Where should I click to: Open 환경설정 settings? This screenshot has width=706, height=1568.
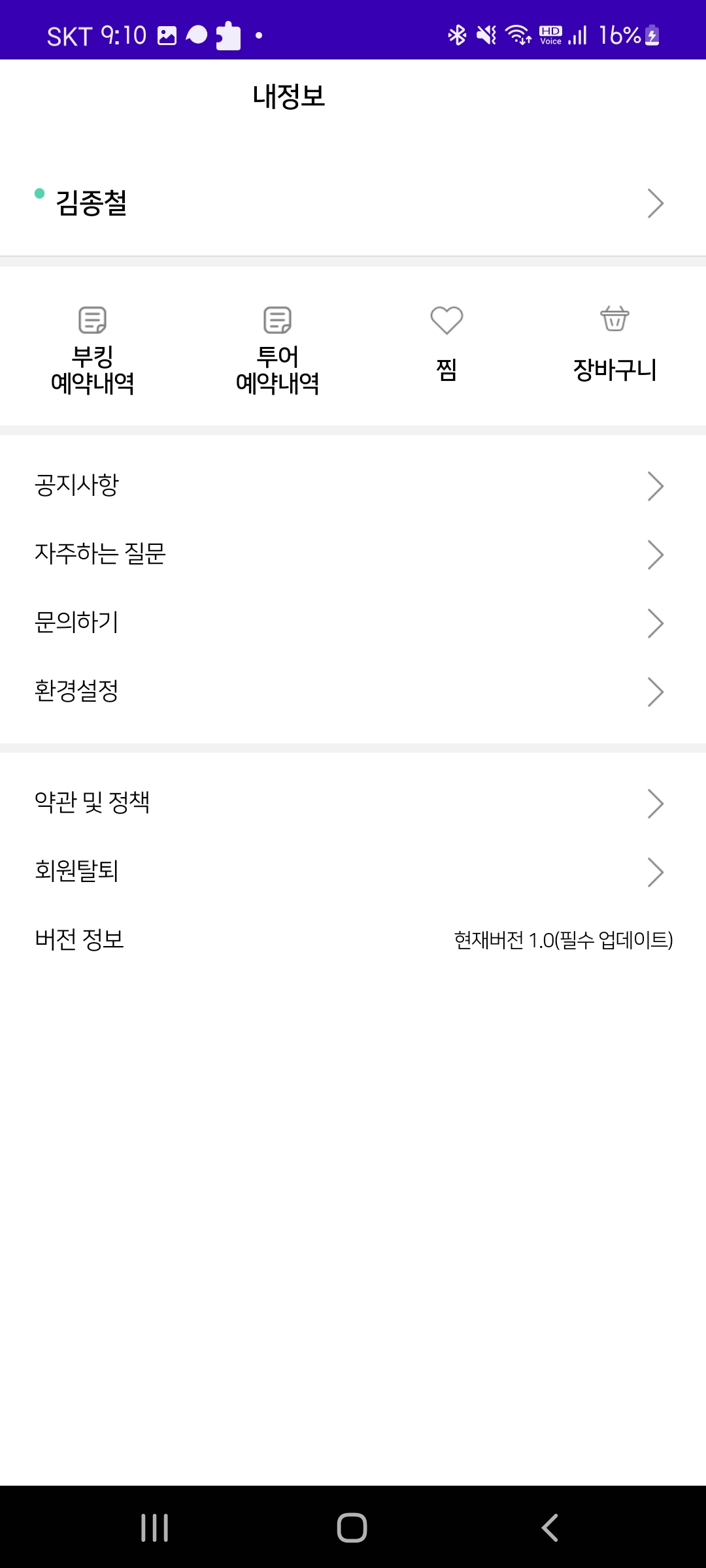(x=353, y=691)
